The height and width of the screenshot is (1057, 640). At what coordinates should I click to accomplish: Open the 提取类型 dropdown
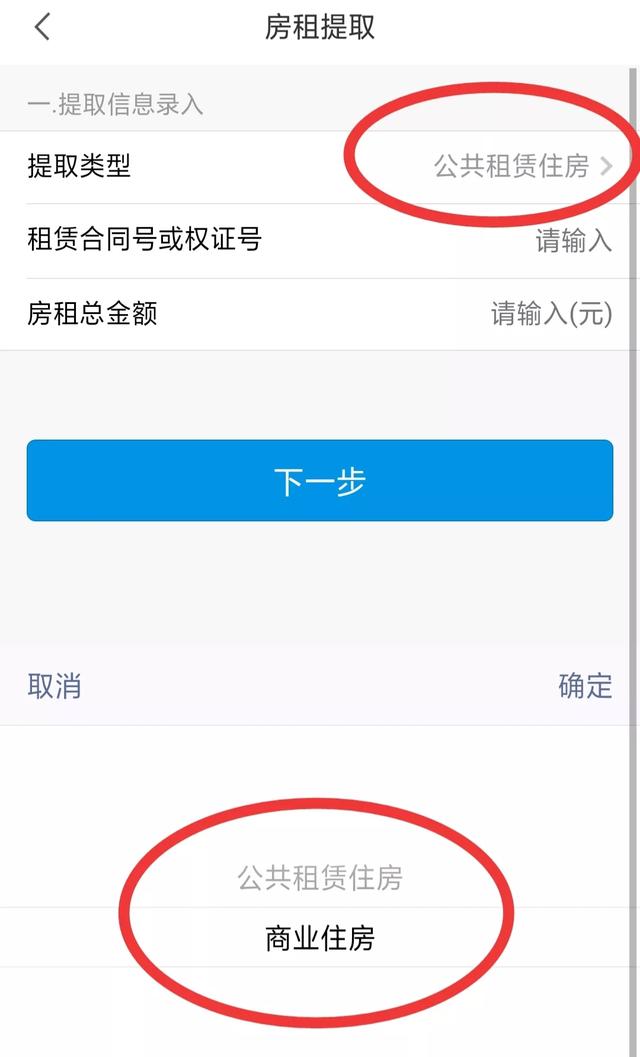pos(522,167)
